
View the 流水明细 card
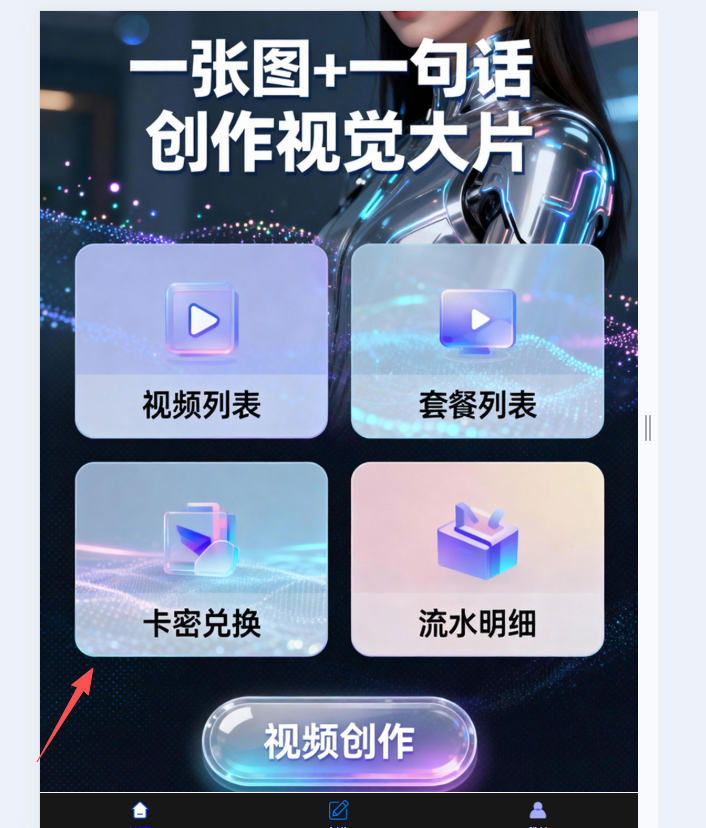[x=477, y=559]
